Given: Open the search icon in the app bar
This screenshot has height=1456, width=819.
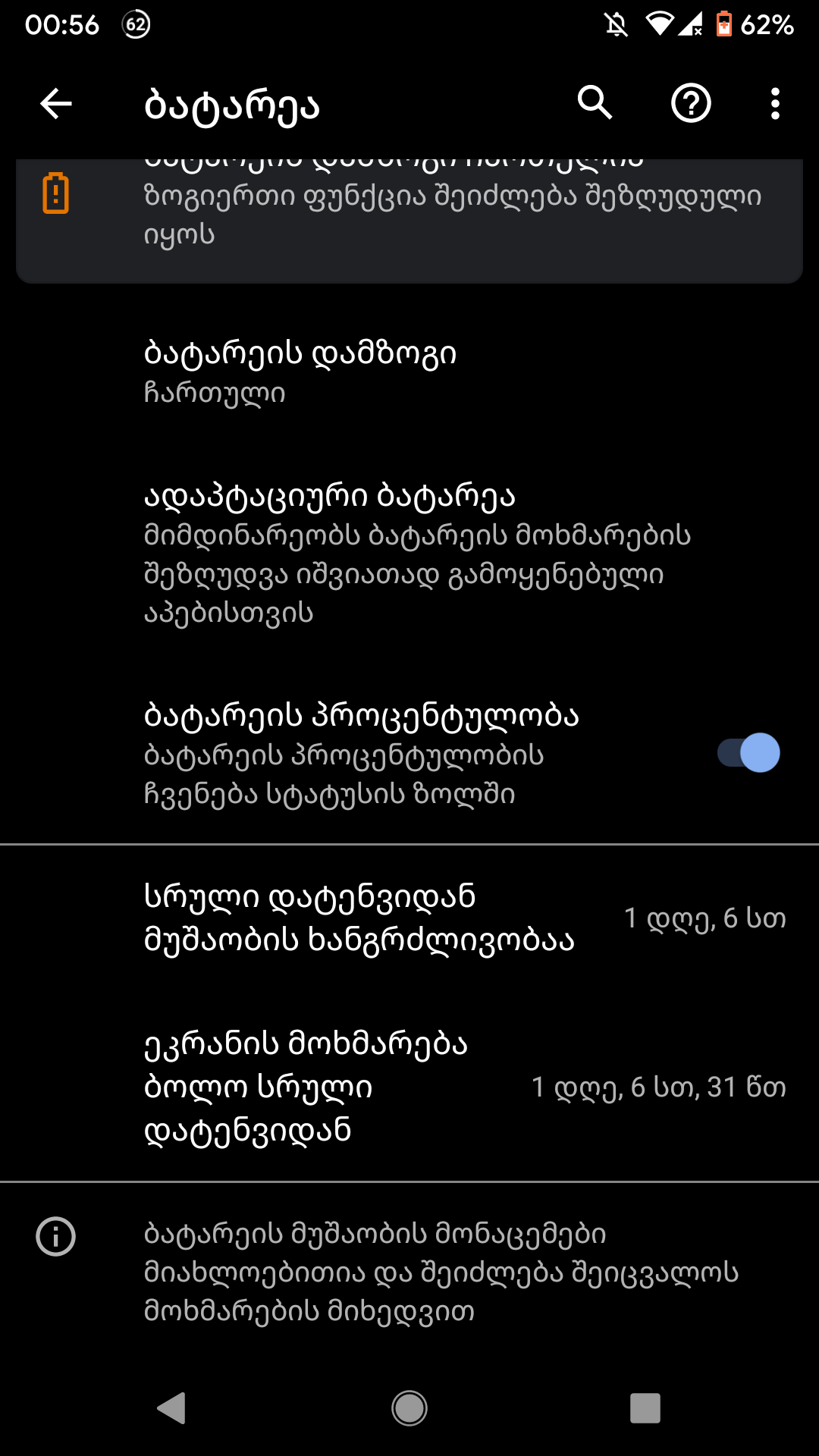Looking at the screenshot, I should click(595, 103).
